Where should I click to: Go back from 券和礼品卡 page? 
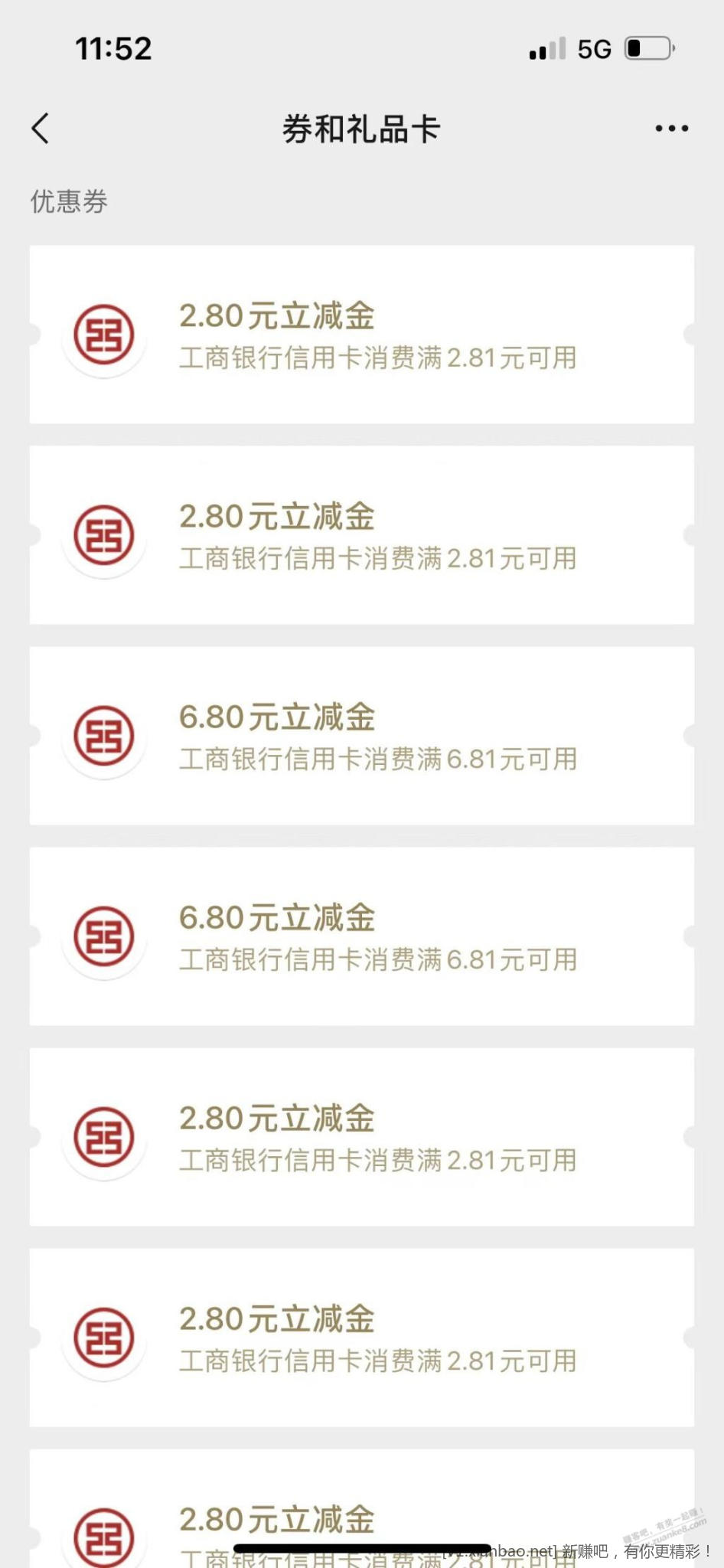pyautogui.click(x=41, y=128)
